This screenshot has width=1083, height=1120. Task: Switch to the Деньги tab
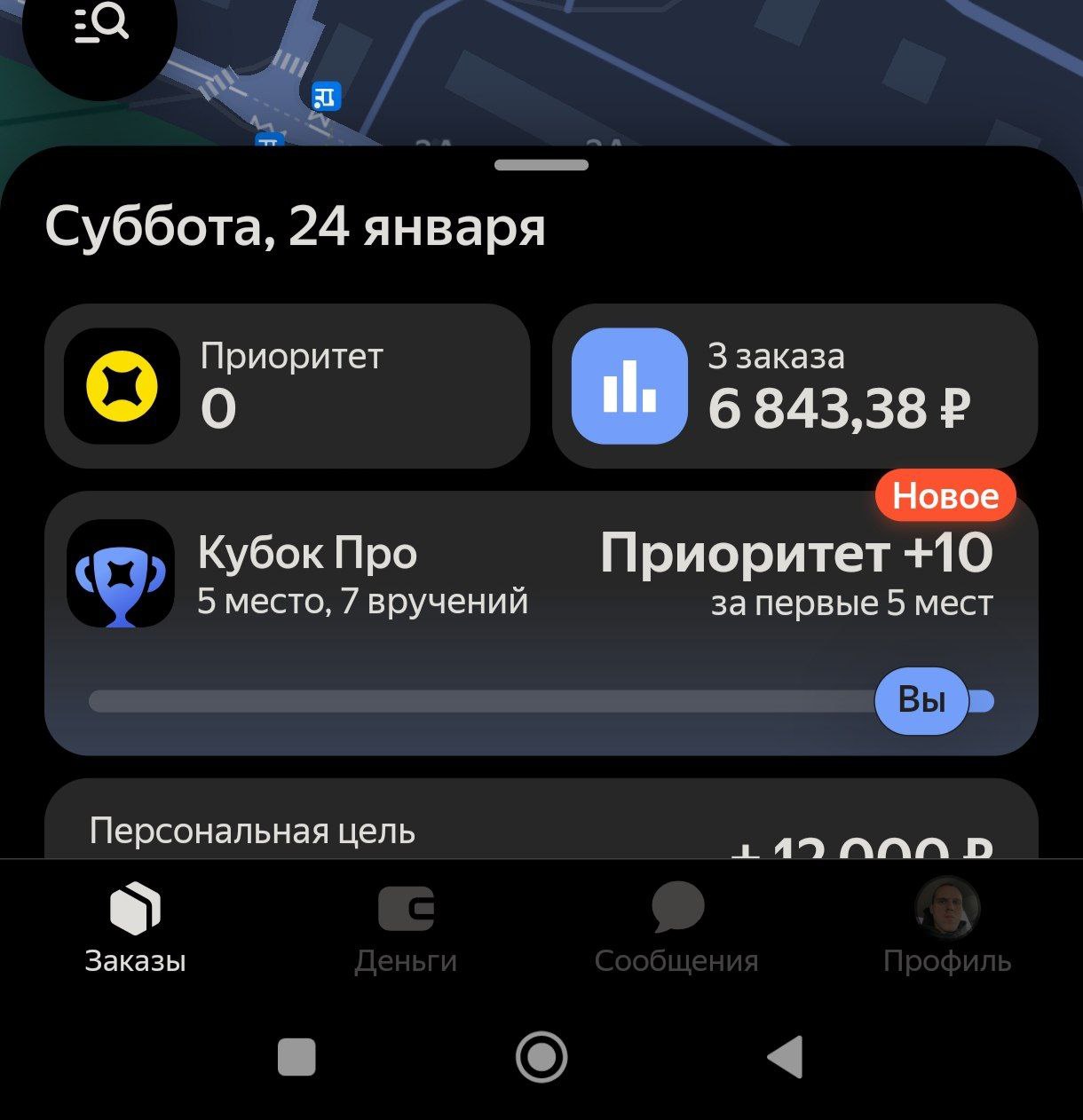point(406,927)
